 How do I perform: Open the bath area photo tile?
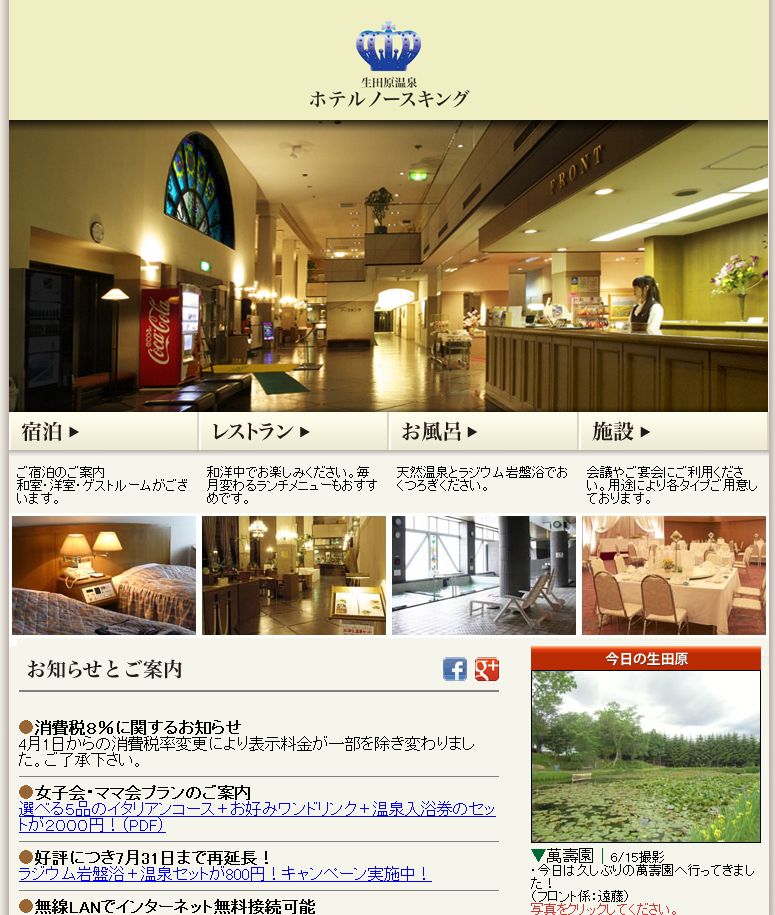pyautogui.click(x=484, y=575)
